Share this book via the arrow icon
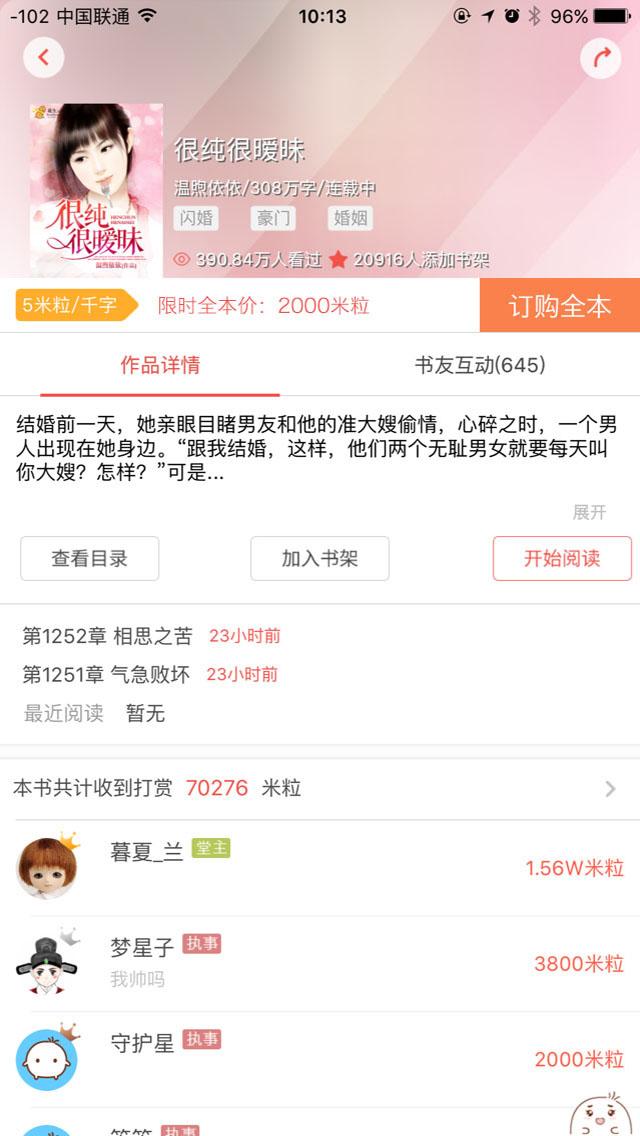This screenshot has width=640, height=1136. [600, 57]
